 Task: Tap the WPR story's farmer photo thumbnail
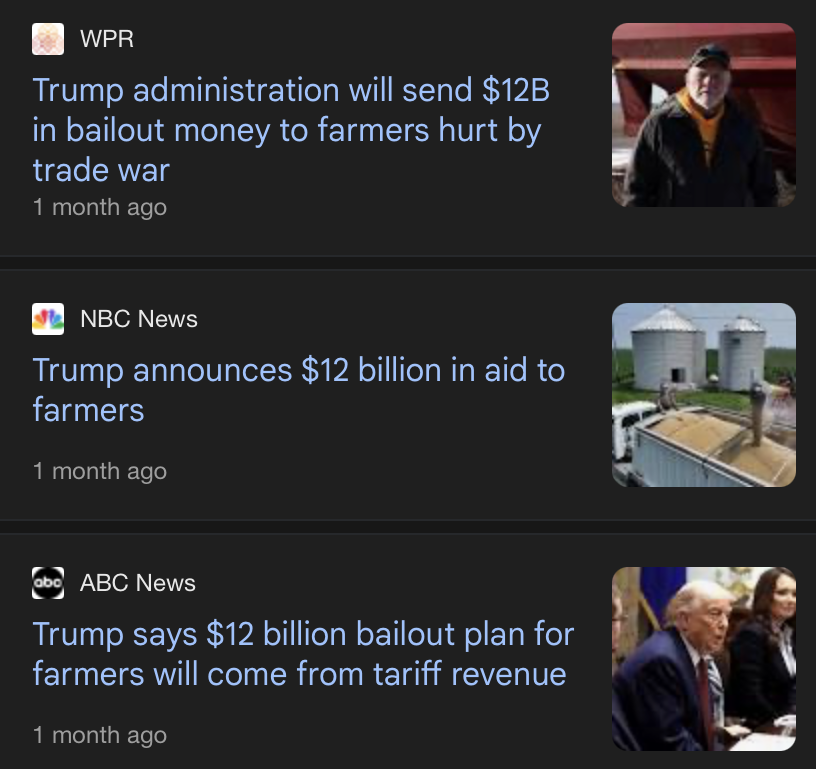[x=703, y=115]
